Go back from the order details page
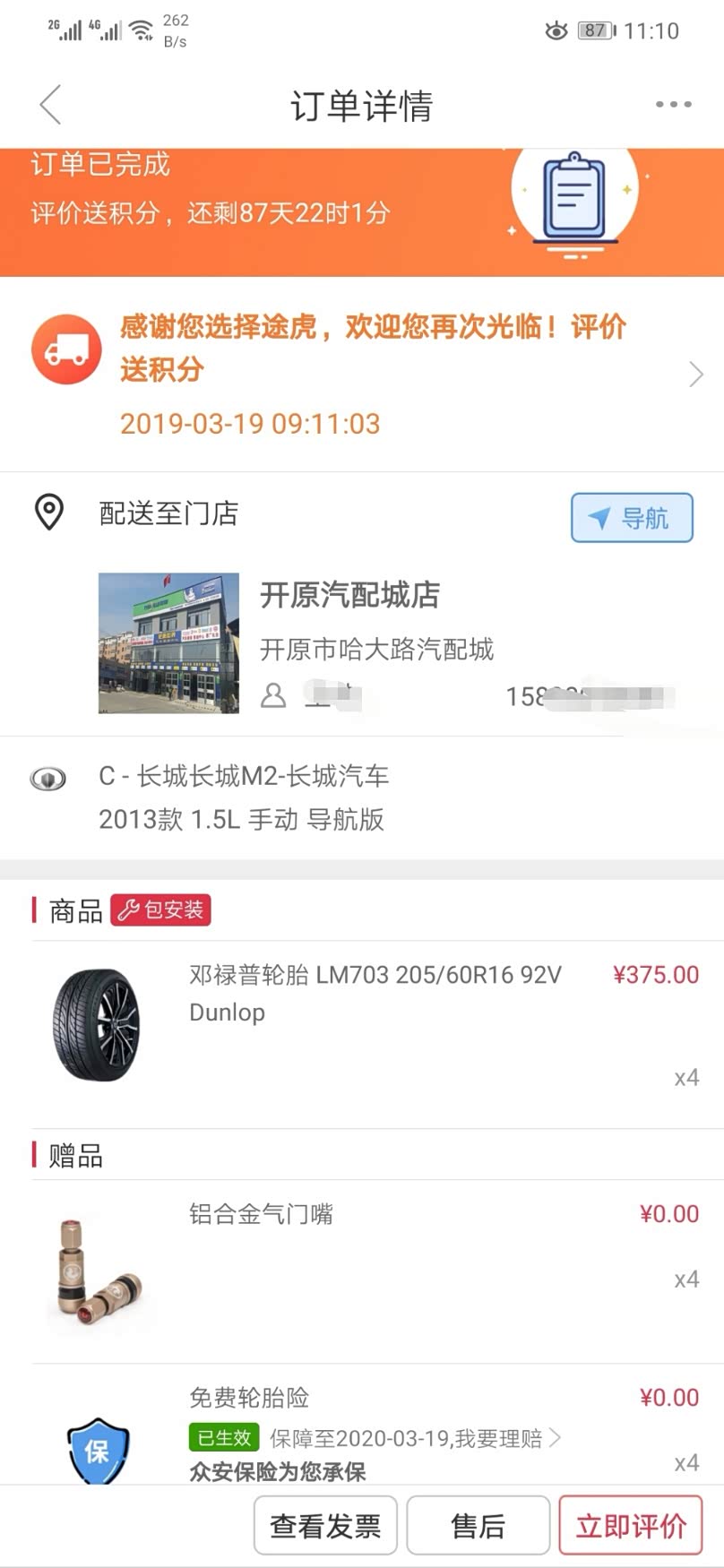 tap(51, 105)
